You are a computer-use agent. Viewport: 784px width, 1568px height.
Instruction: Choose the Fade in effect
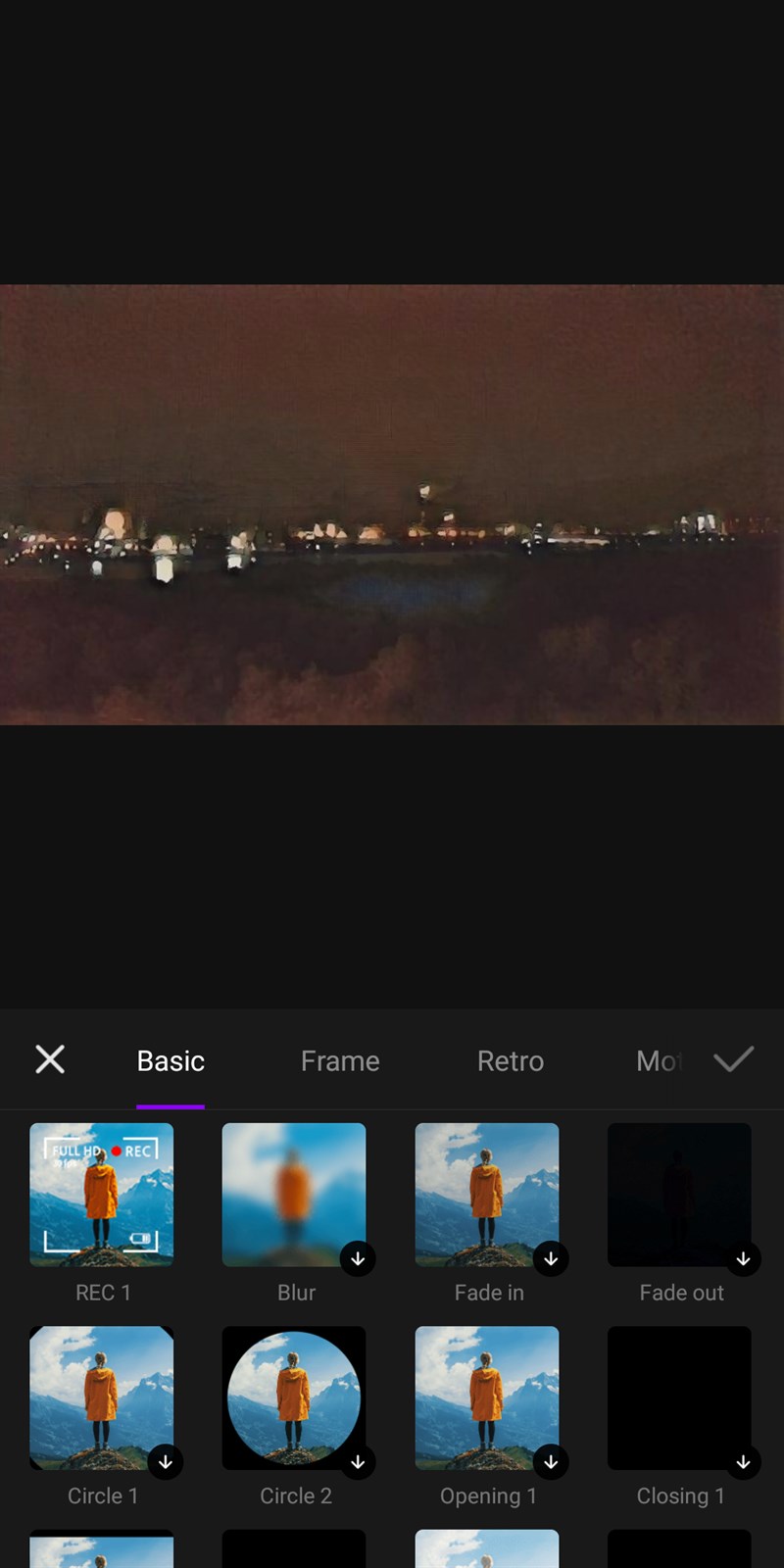point(487,1195)
